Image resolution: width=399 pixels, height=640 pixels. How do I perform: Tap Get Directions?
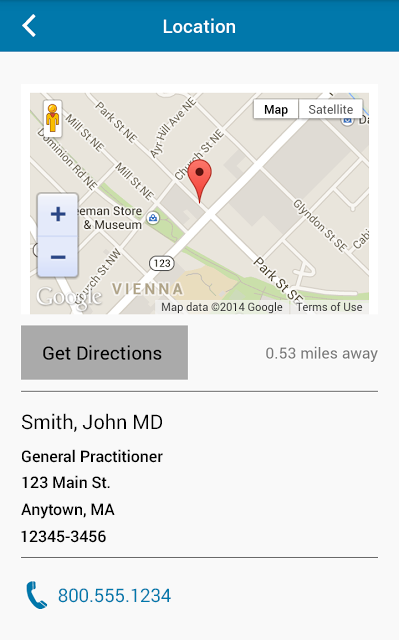click(x=104, y=353)
